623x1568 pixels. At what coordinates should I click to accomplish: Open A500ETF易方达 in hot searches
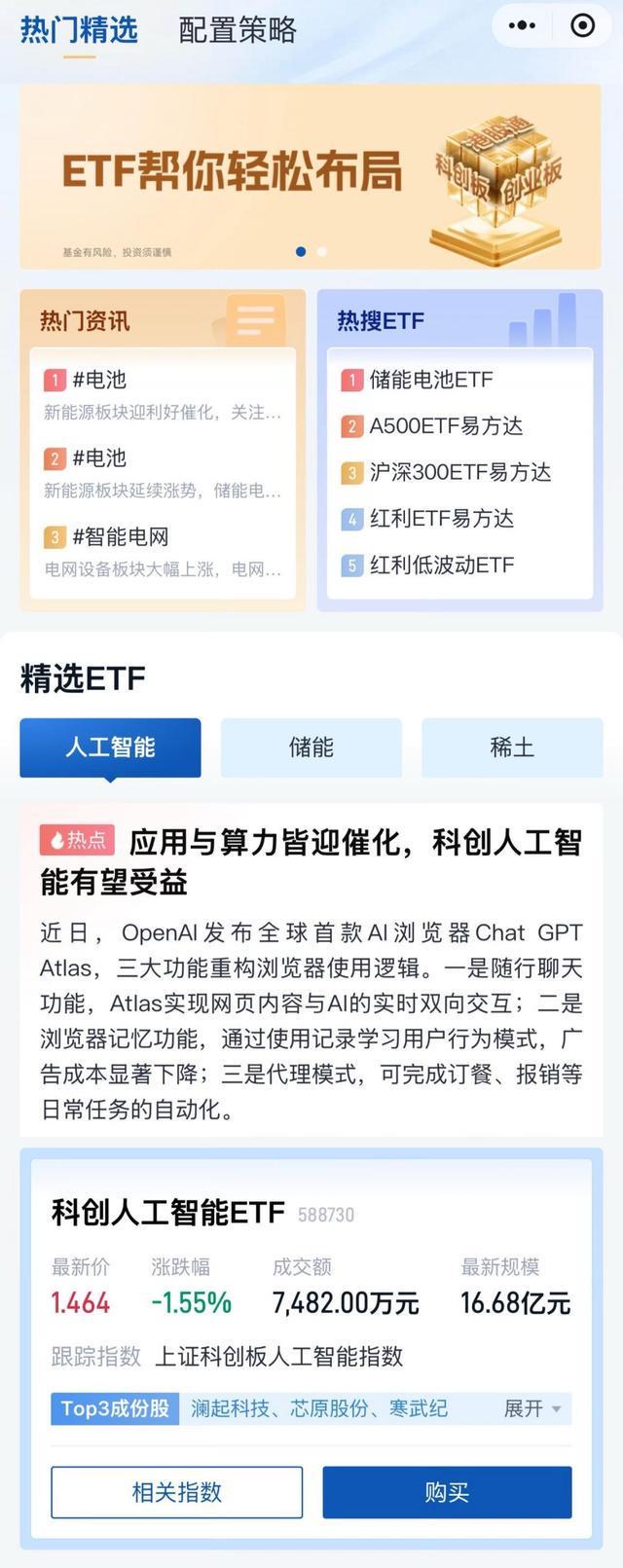pos(445,426)
